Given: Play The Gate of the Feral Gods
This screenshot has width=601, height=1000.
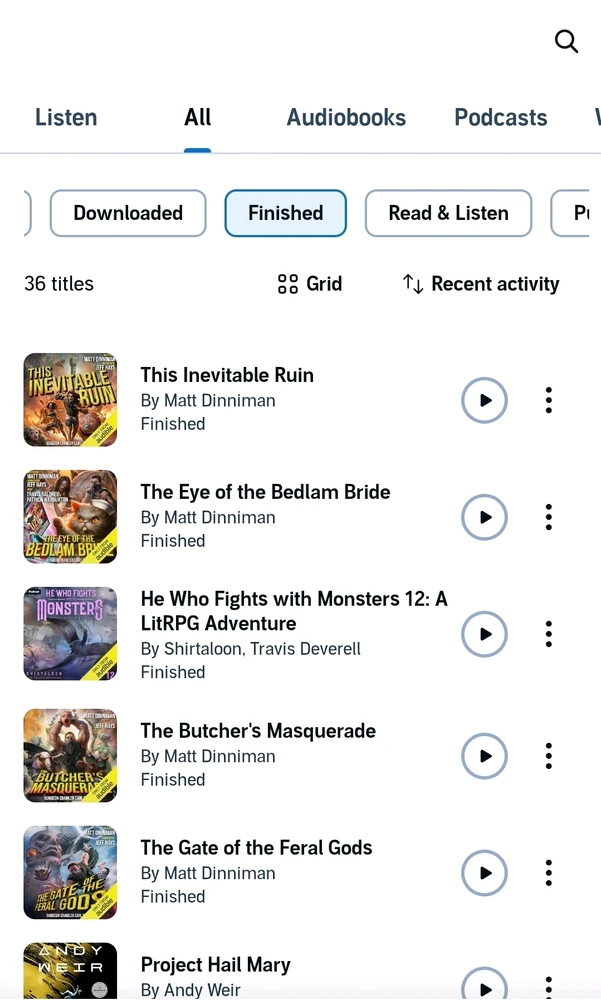Looking at the screenshot, I should (x=484, y=873).
